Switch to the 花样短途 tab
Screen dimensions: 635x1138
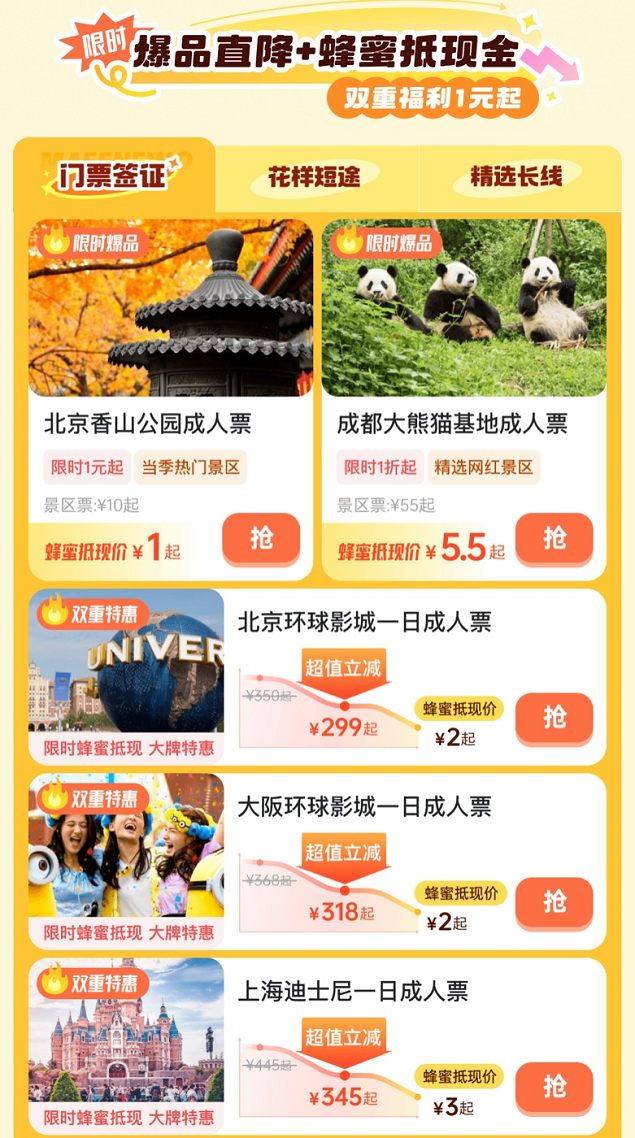click(314, 177)
